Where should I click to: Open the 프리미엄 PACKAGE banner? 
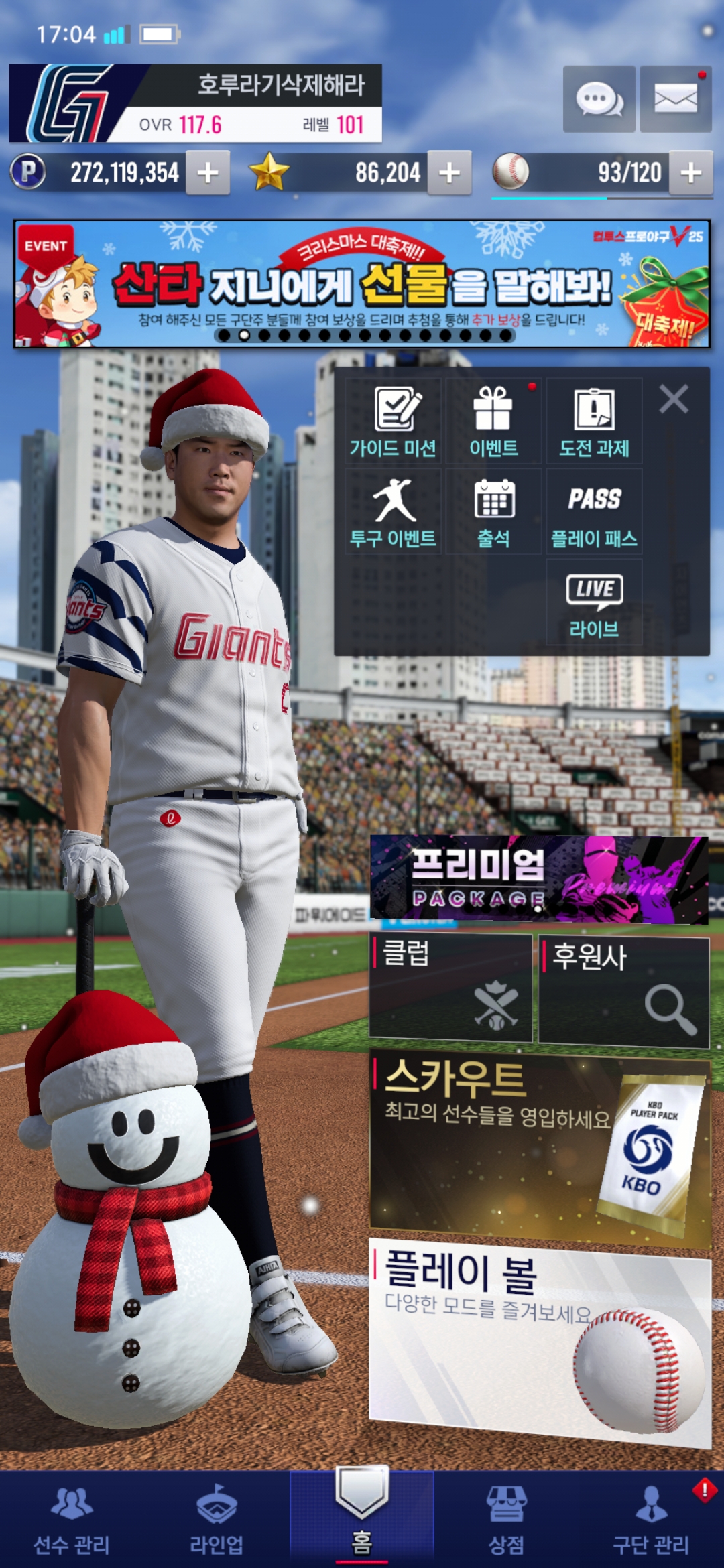click(x=539, y=879)
